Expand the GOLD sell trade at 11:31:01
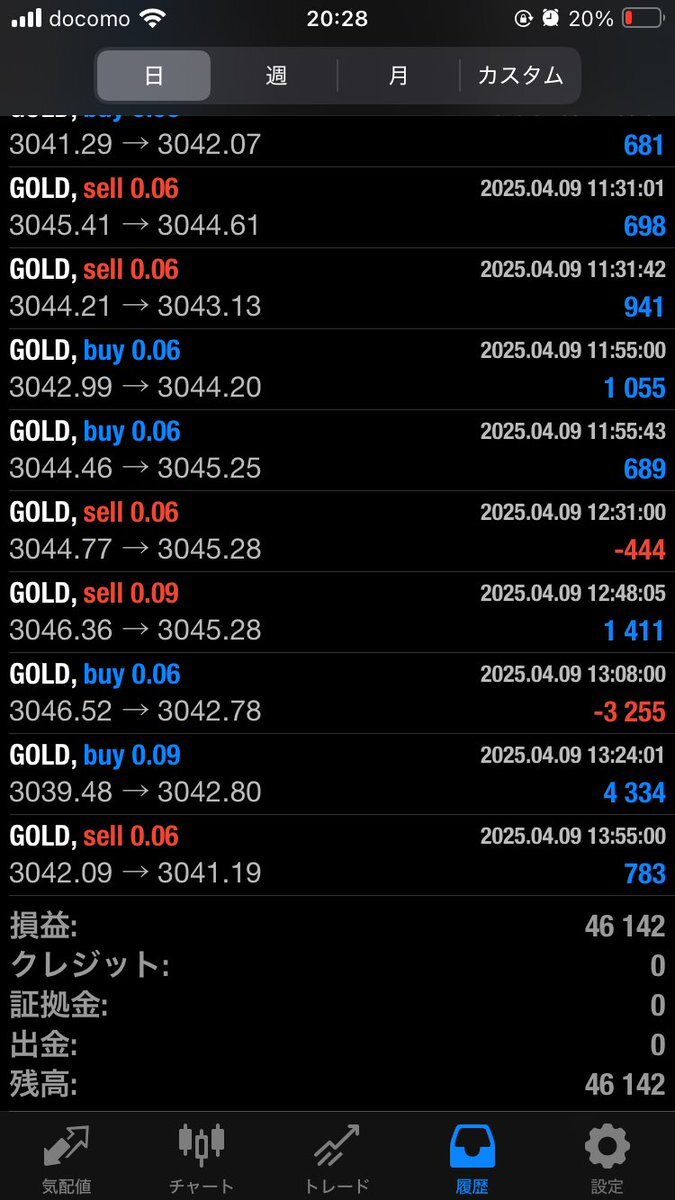This screenshot has height=1200, width=675. click(337, 207)
